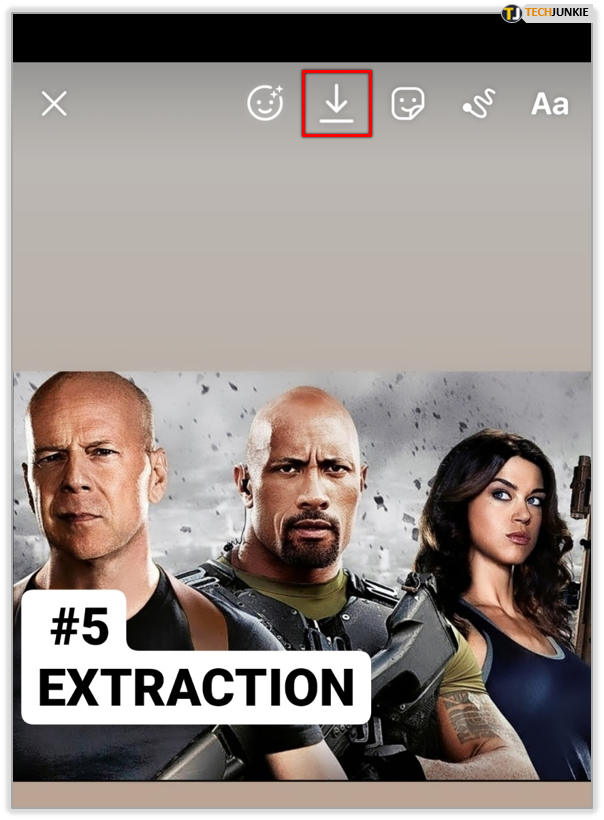Close the story editor
The width and height of the screenshot is (604, 820).
(x=54, y=103)
